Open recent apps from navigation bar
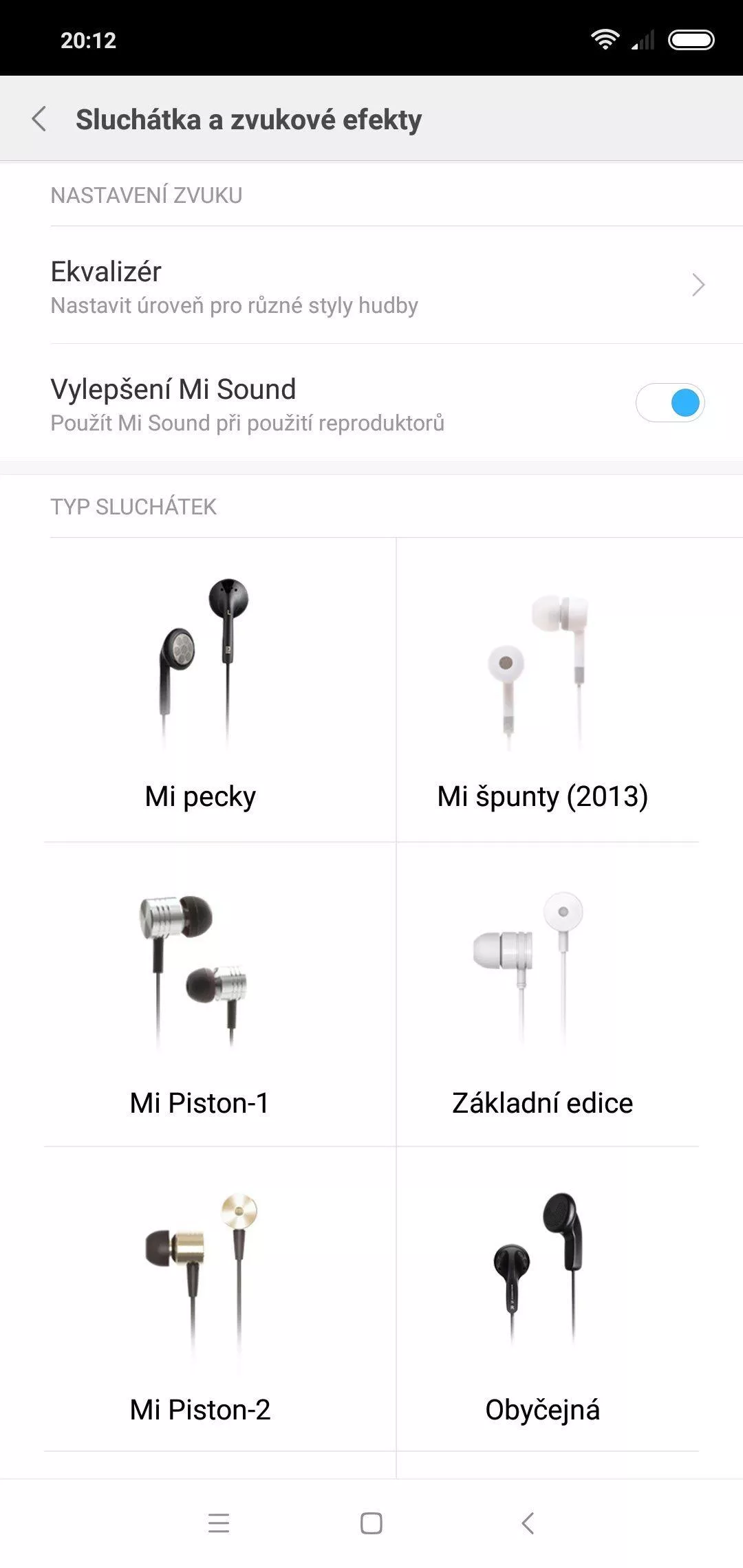This screenshot has width=743, height=1568. pos(219,1523)
